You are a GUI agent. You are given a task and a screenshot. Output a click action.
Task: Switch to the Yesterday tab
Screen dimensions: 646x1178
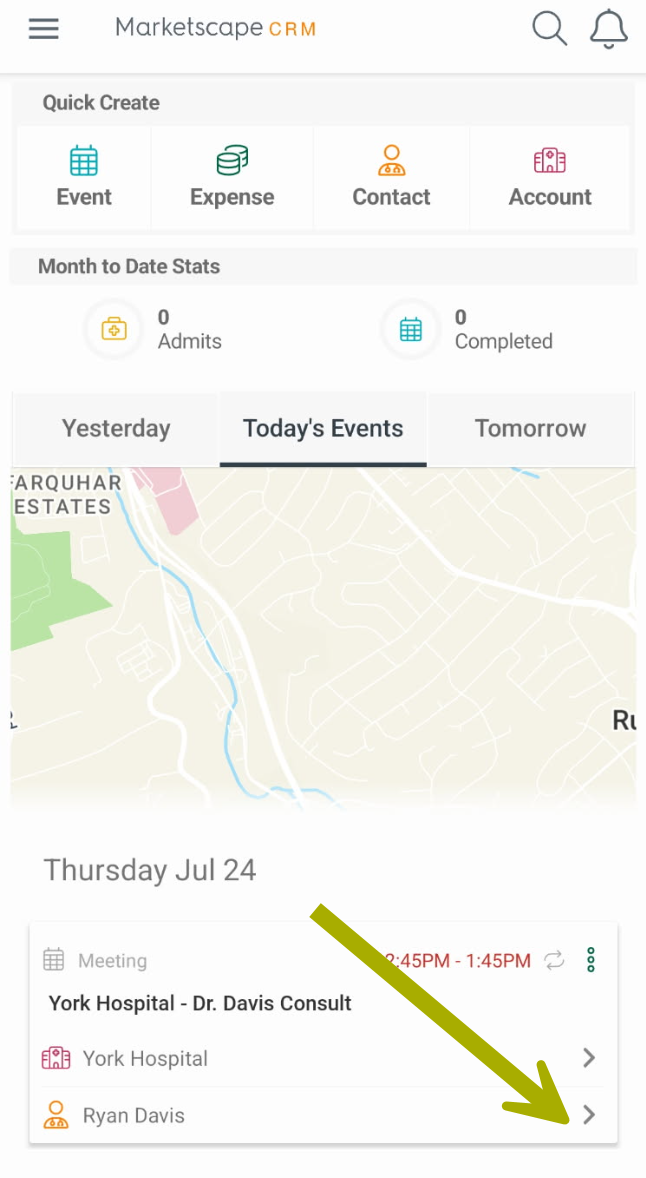pyautogui.click(x=116, y=429)
